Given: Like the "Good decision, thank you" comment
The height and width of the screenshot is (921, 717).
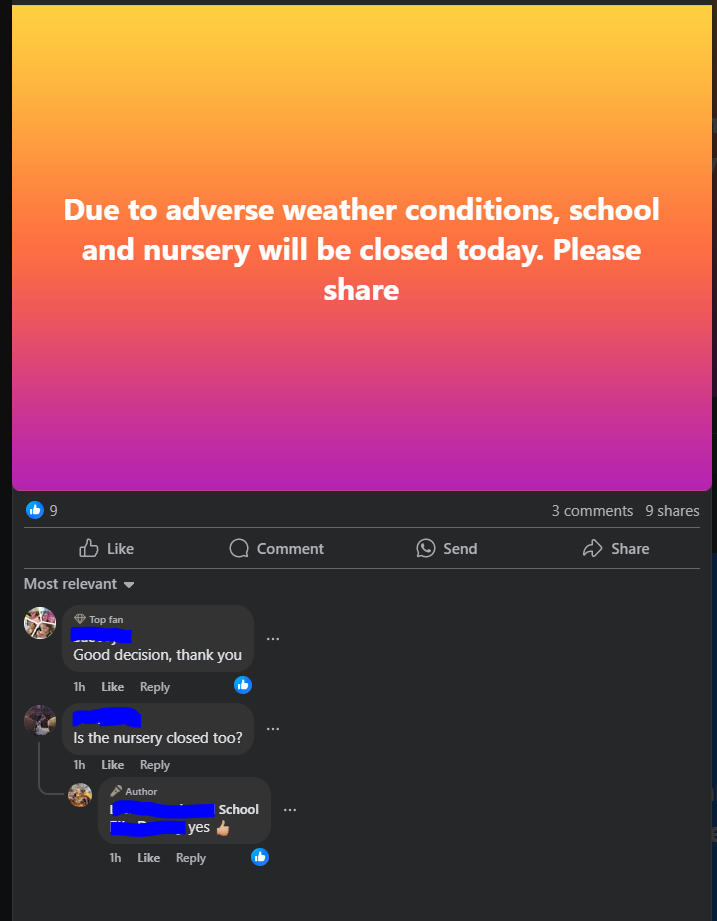Looking at the screenshot, I should 113,687.
